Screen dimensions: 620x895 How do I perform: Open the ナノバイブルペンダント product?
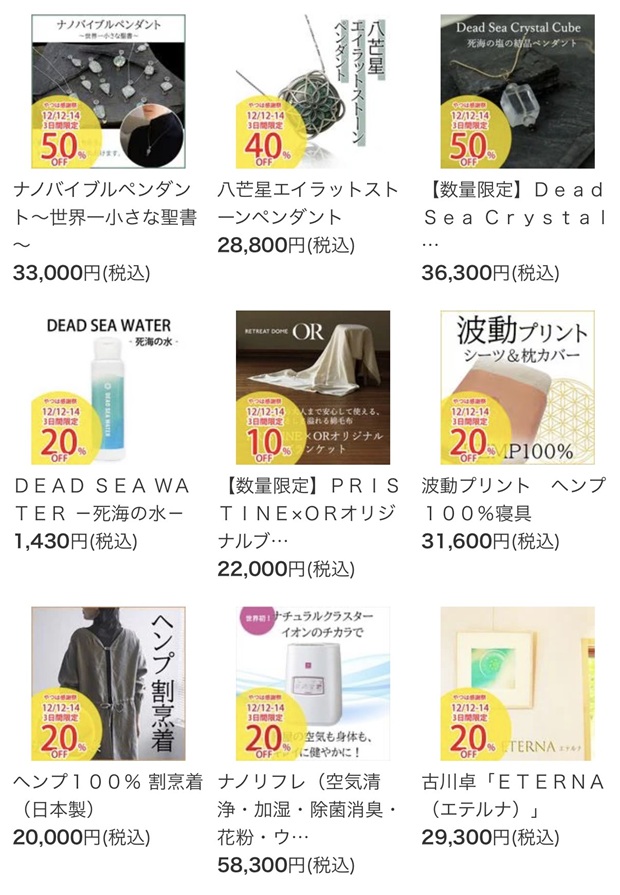click(109, 91)
